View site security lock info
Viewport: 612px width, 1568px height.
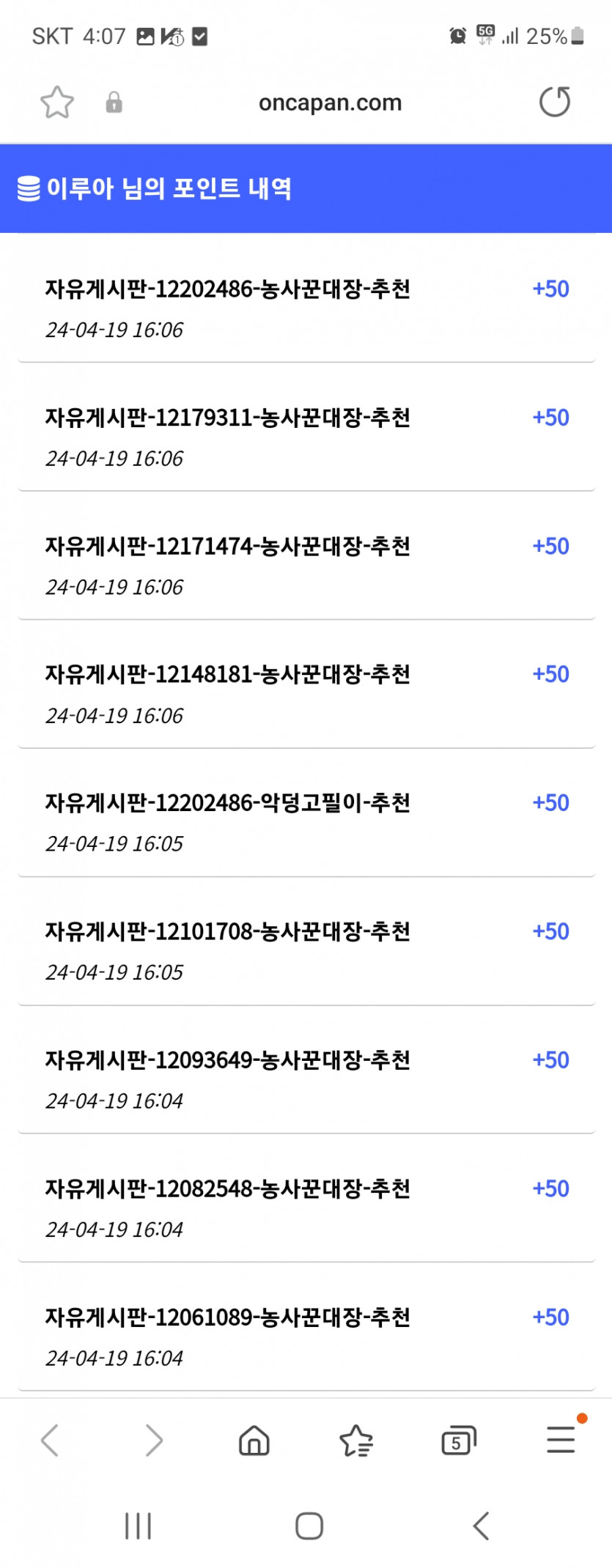(114, 103)
